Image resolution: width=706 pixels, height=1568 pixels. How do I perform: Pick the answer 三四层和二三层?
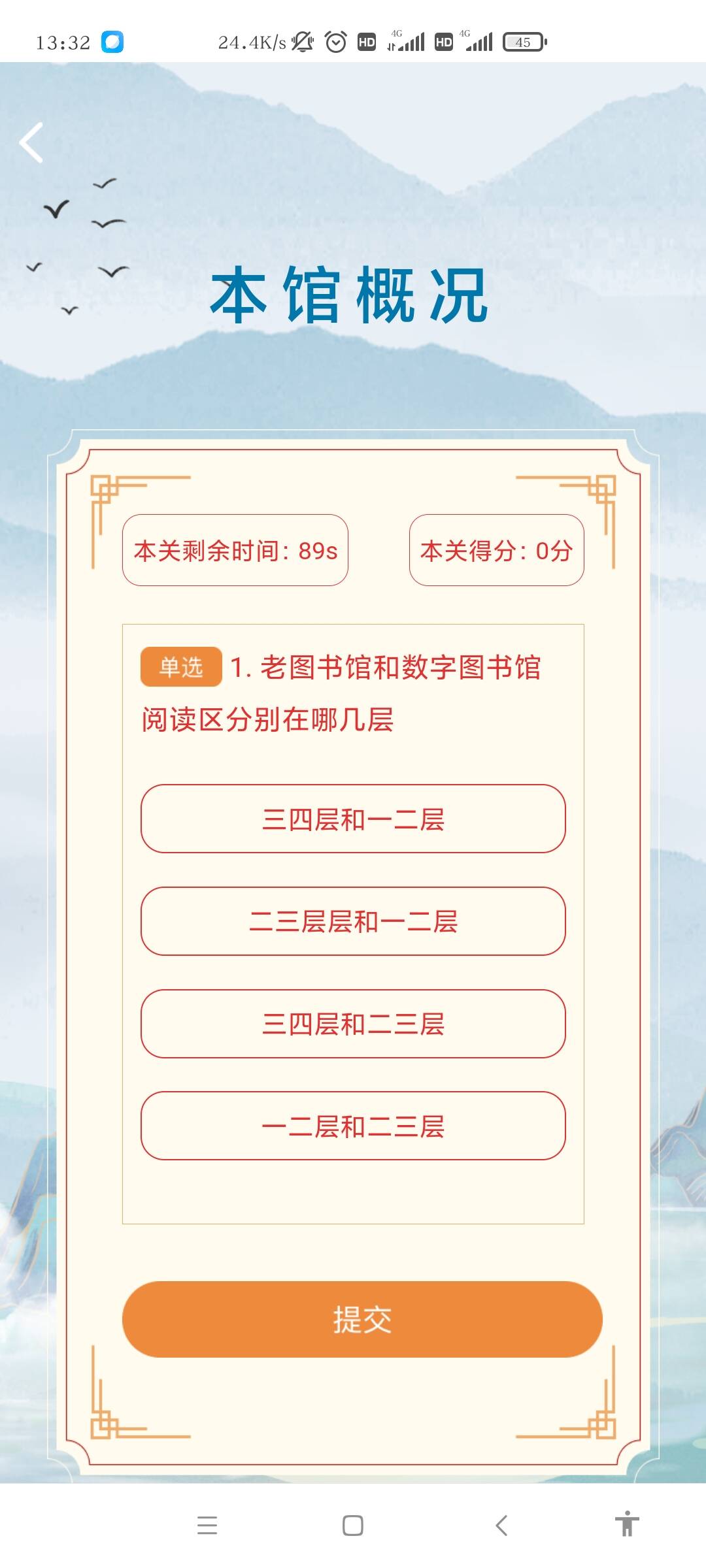click(x=353, y=1024)
